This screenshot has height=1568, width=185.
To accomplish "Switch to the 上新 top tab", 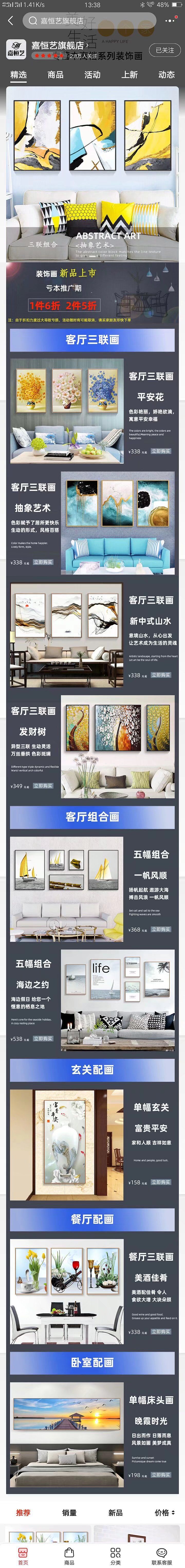I will click(129, 74).
